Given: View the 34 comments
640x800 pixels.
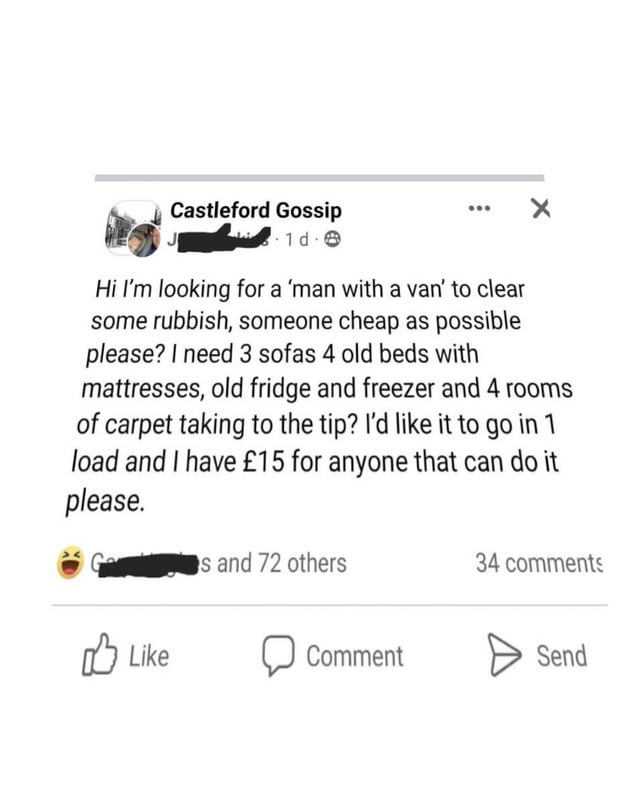Looking at the screenshot, I should [538, 564].
